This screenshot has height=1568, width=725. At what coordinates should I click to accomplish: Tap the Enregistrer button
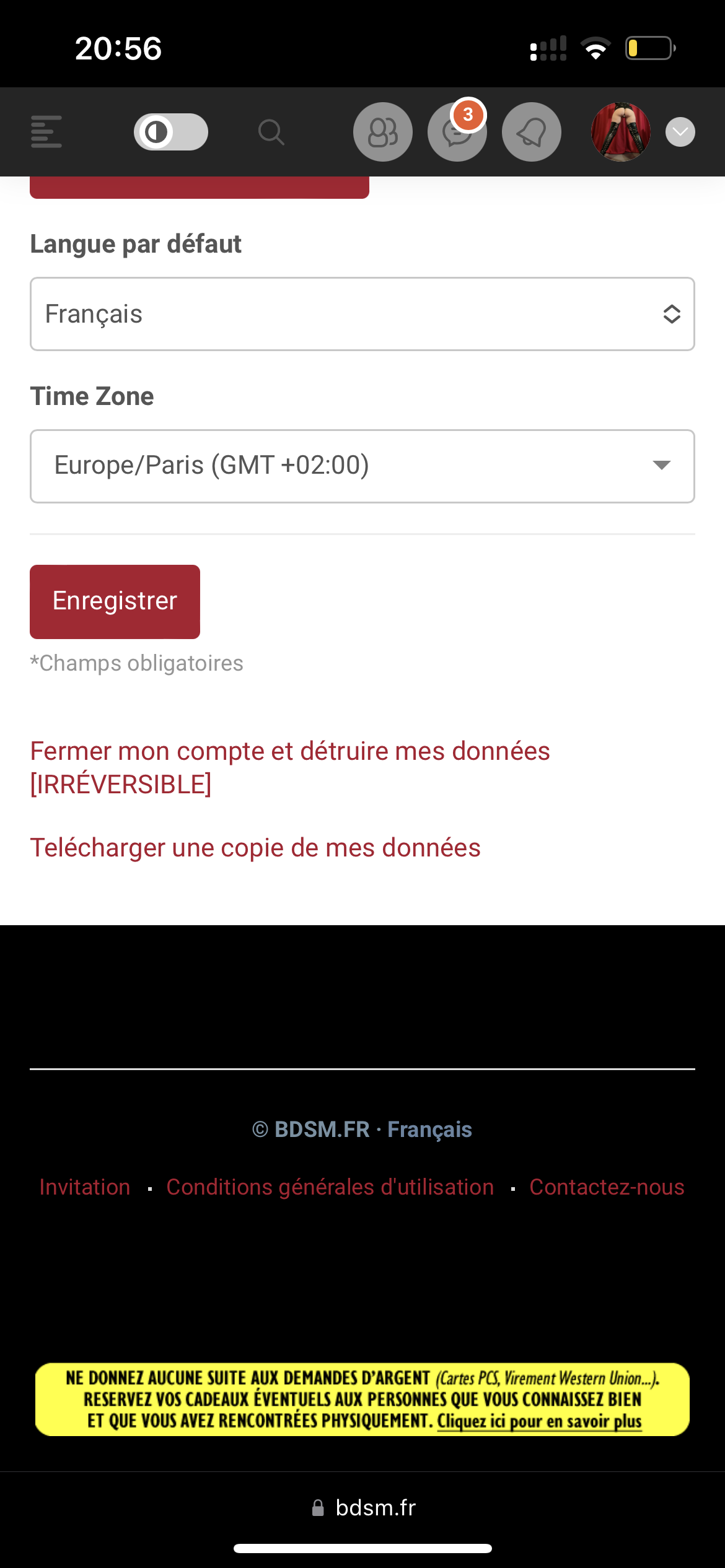tap(115, 601)
